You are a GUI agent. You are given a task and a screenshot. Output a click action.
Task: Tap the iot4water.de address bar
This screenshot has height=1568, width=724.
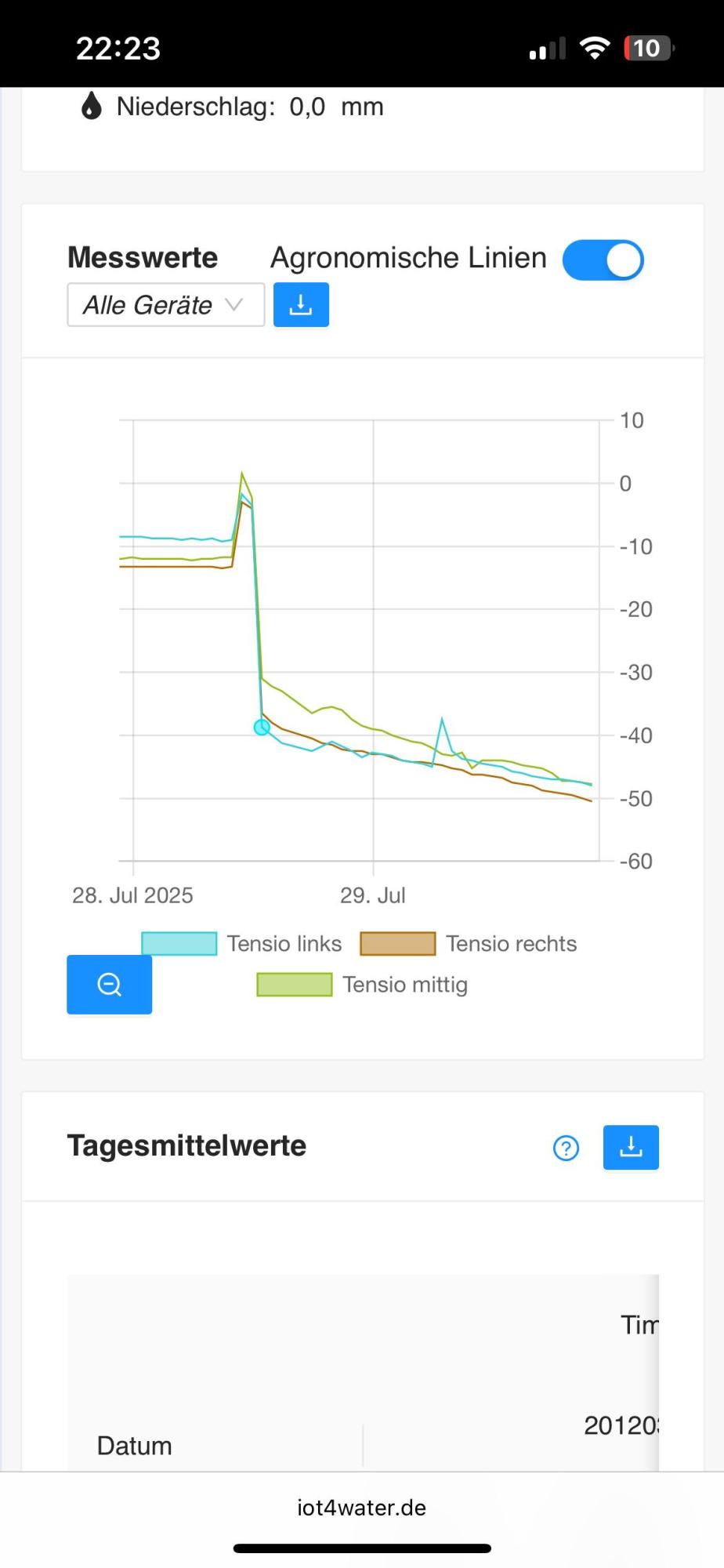pos(362,1508)
